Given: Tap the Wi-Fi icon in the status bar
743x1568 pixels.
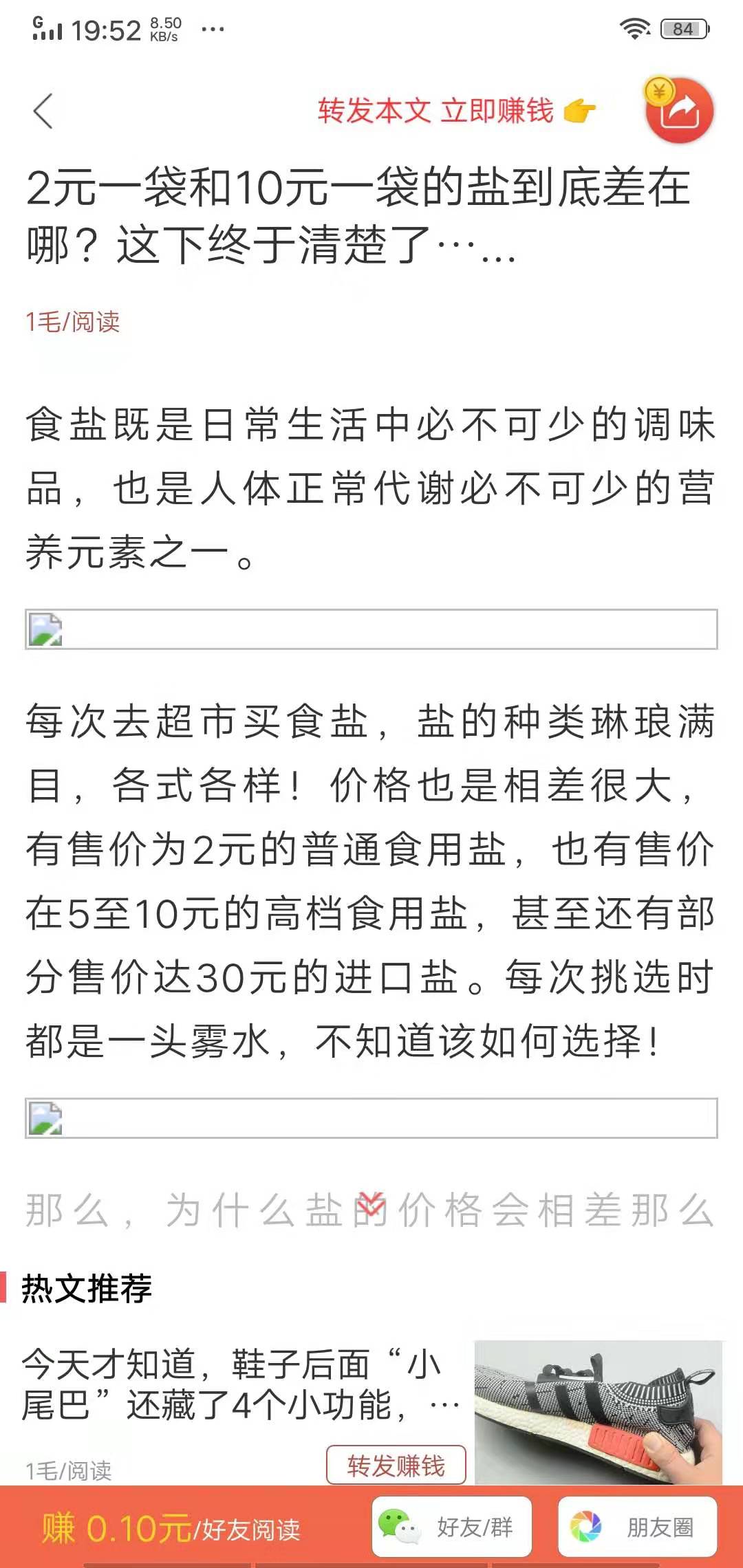Looking at the screenshot, I should click(x=636, y=28).
